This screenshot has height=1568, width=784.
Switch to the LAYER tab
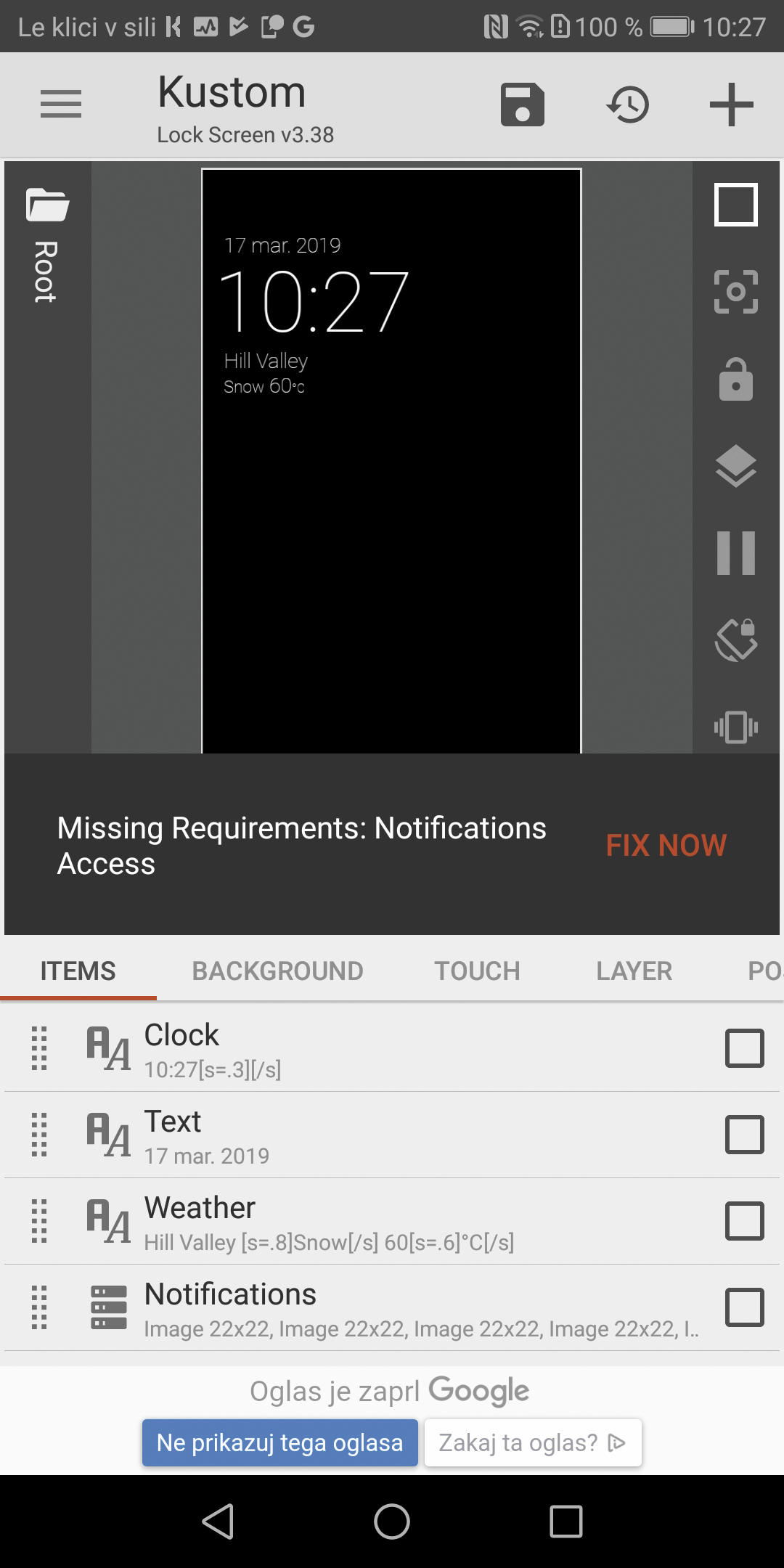click(x=634, y=971)
